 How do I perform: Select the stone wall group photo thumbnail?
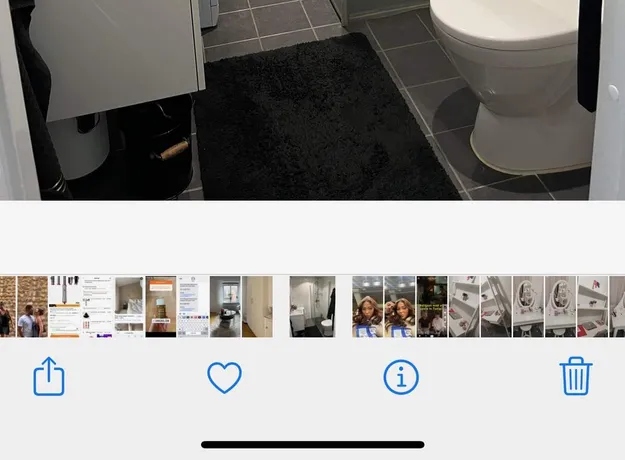pyautogui.click(x=32, y=306)
